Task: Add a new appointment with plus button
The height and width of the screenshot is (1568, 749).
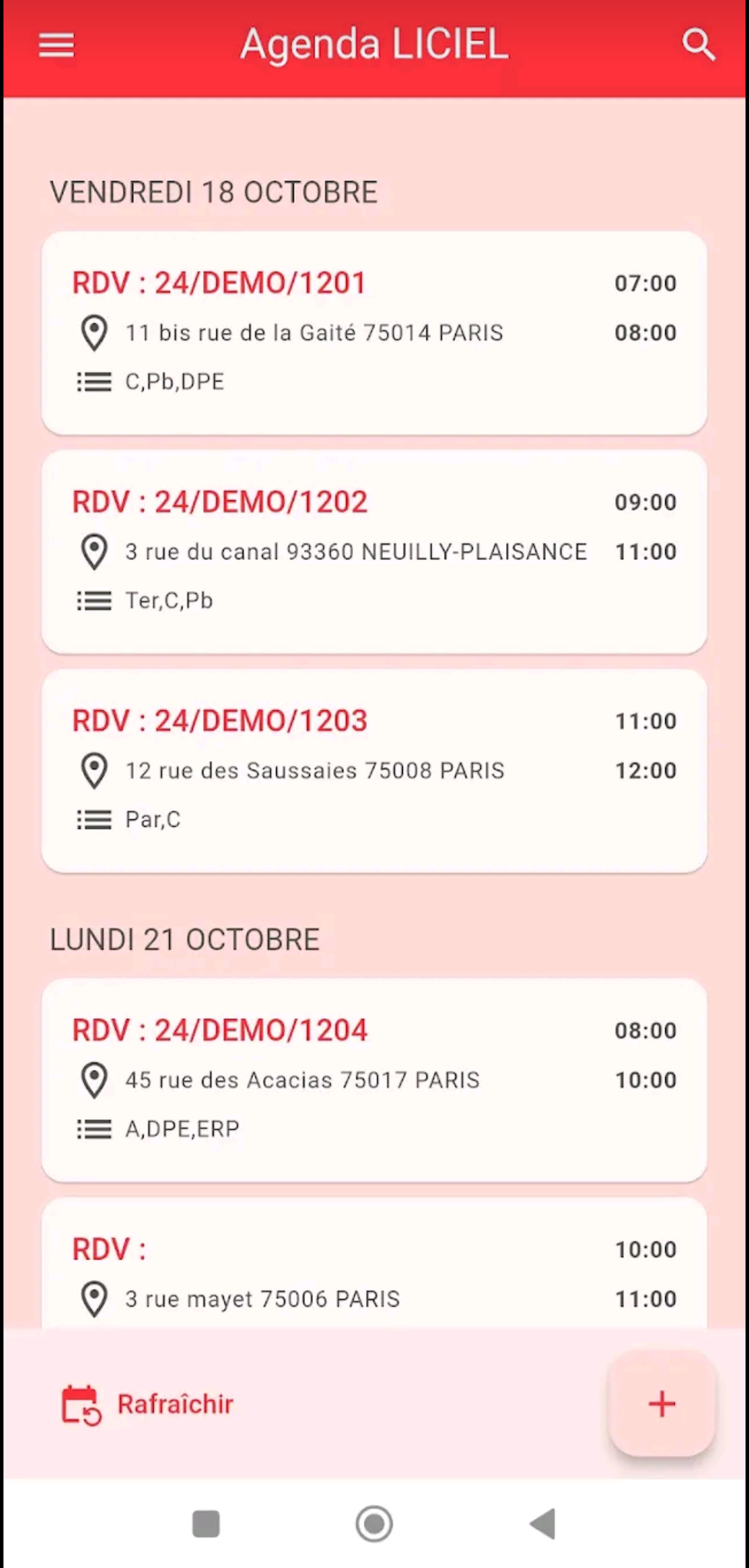Action: pyautogui.click(x=662, y=1404)
